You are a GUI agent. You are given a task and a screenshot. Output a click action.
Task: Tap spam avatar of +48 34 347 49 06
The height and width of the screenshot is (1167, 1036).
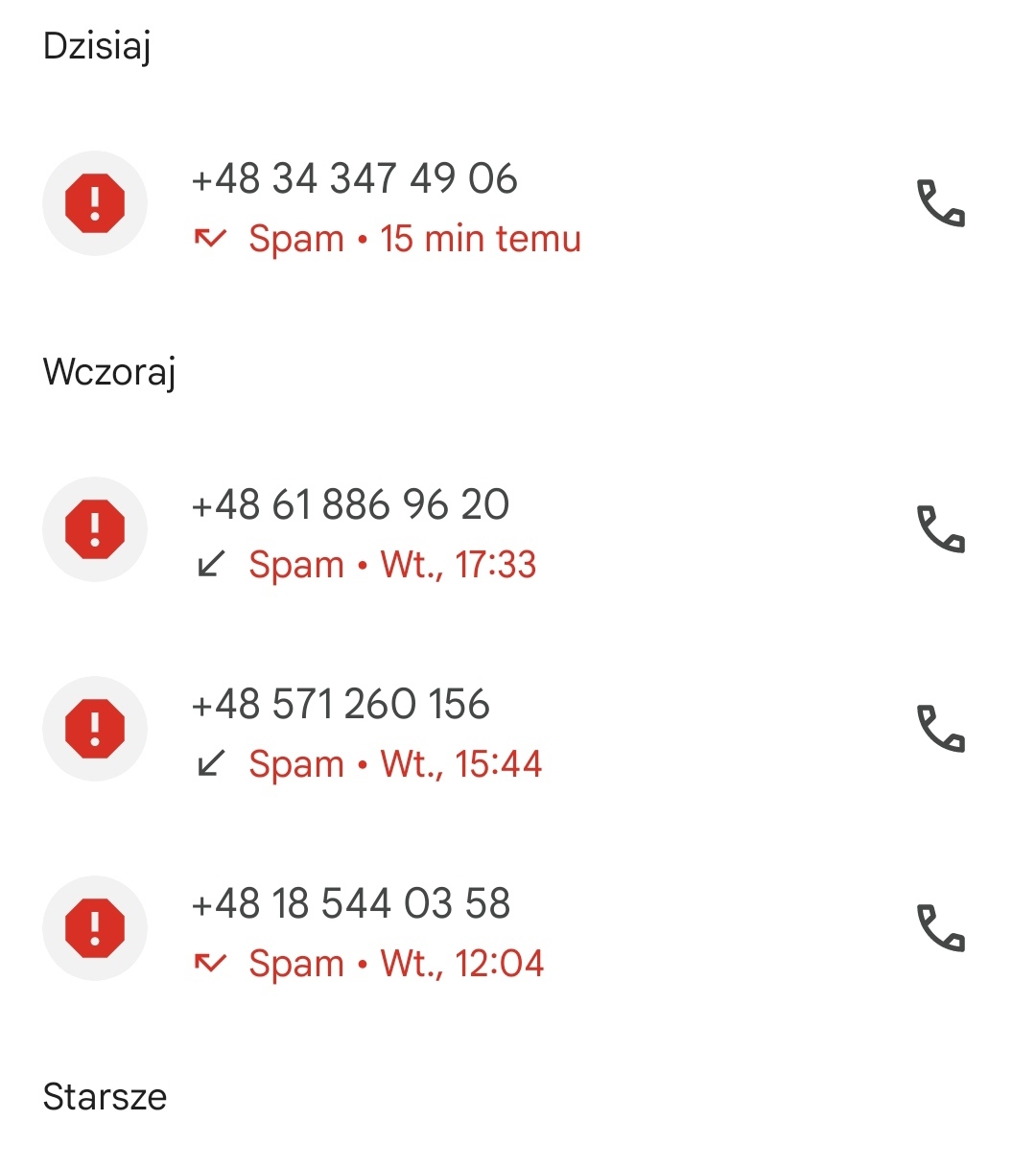(95, 203)
